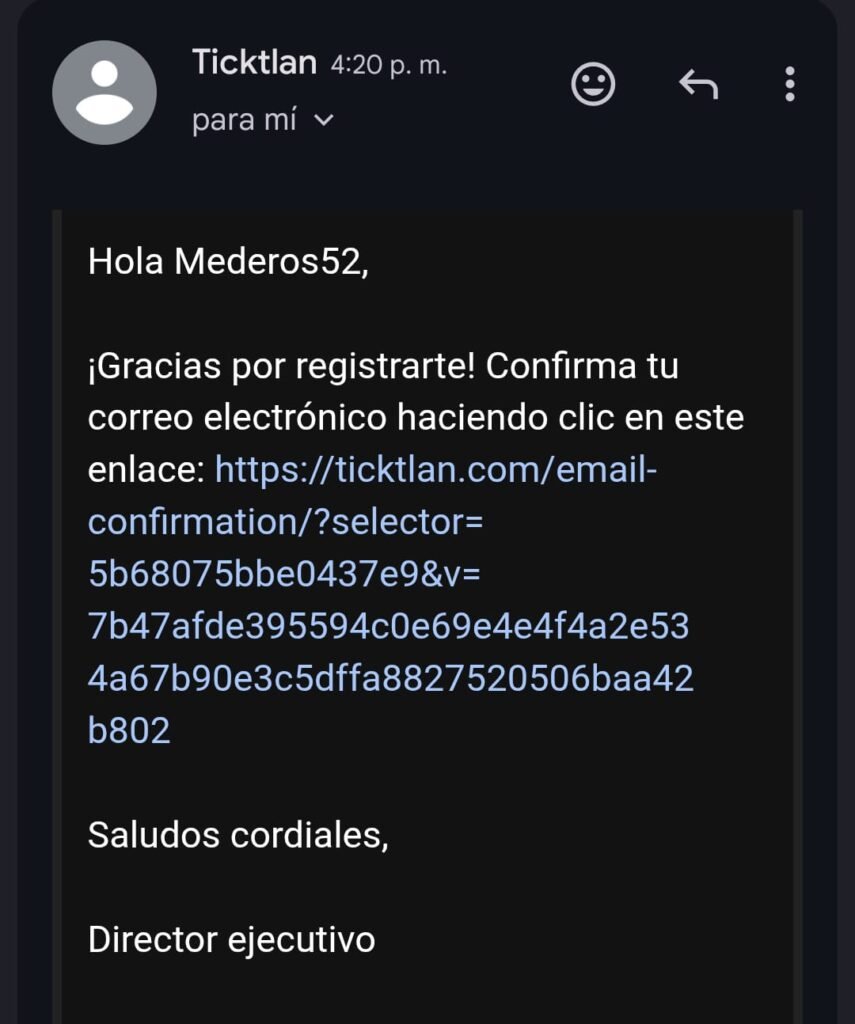Expand recipient details next to para mí
This screenshot has height=1024, width=855.
[323, 121]
